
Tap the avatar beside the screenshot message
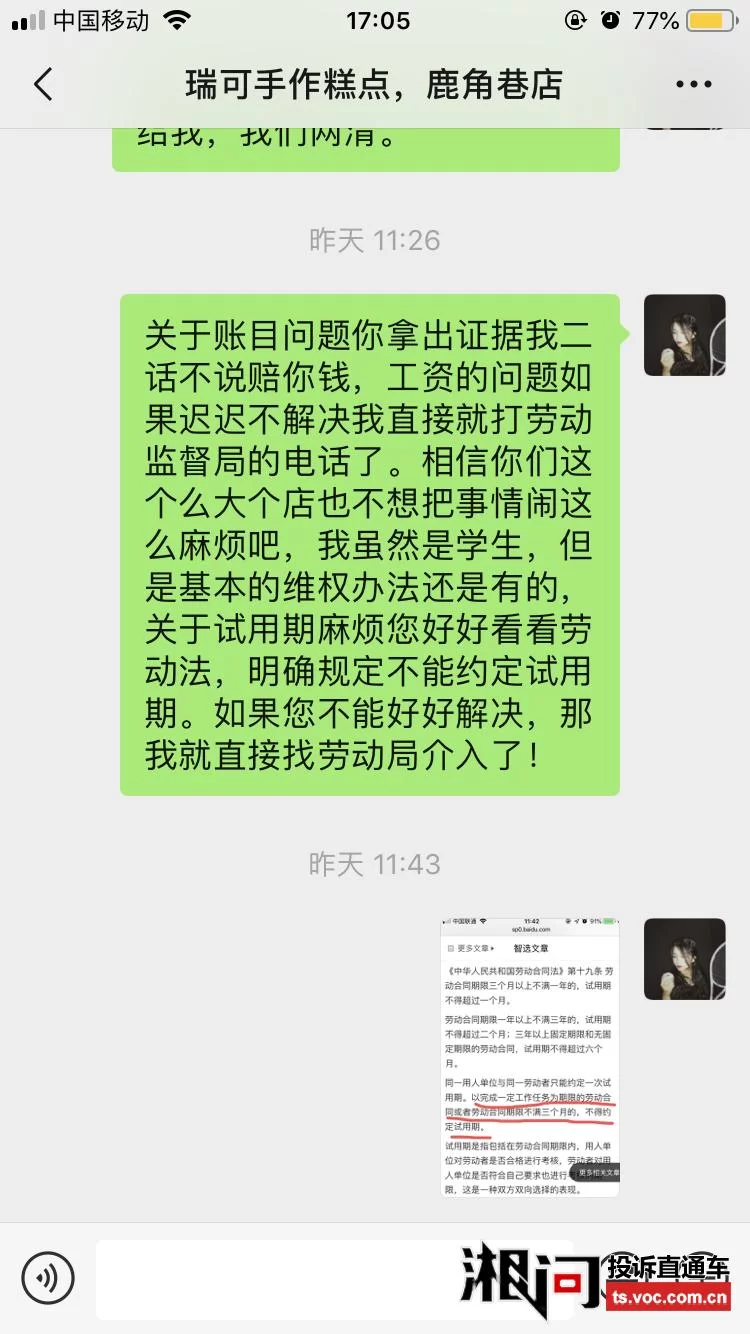coord(684,958)
